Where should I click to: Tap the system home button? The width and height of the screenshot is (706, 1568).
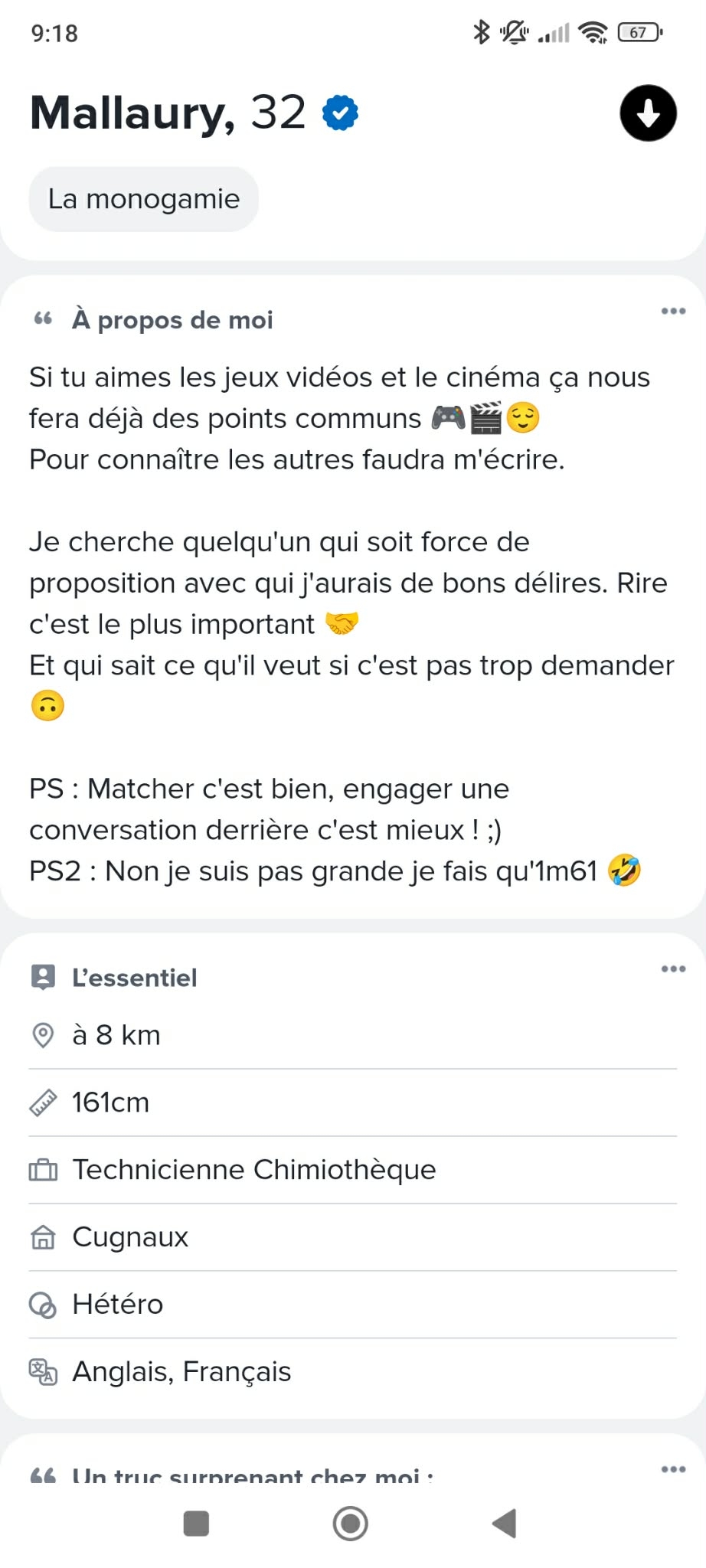point(351,1524)
